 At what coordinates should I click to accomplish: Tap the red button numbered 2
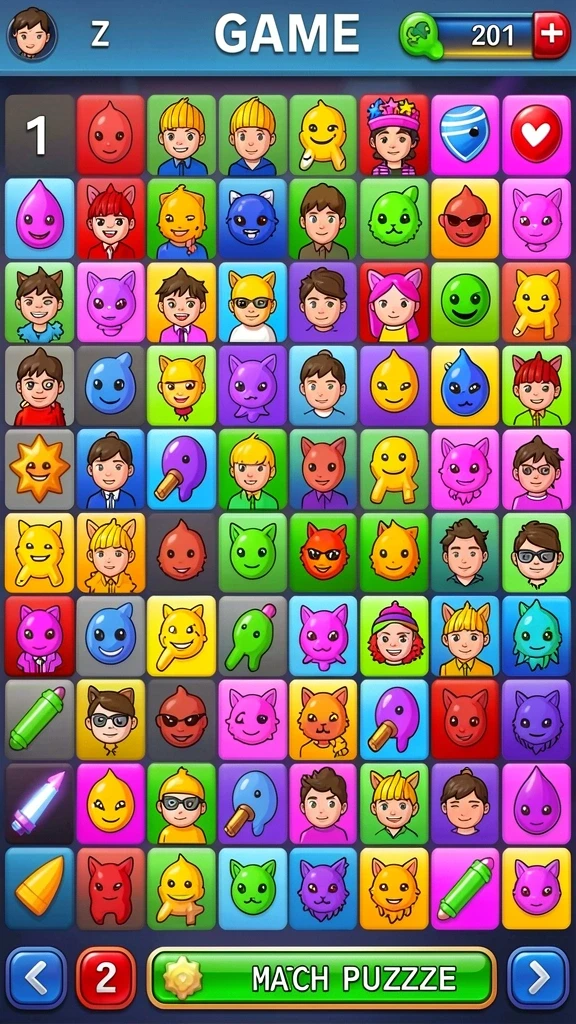pos(106,978)
